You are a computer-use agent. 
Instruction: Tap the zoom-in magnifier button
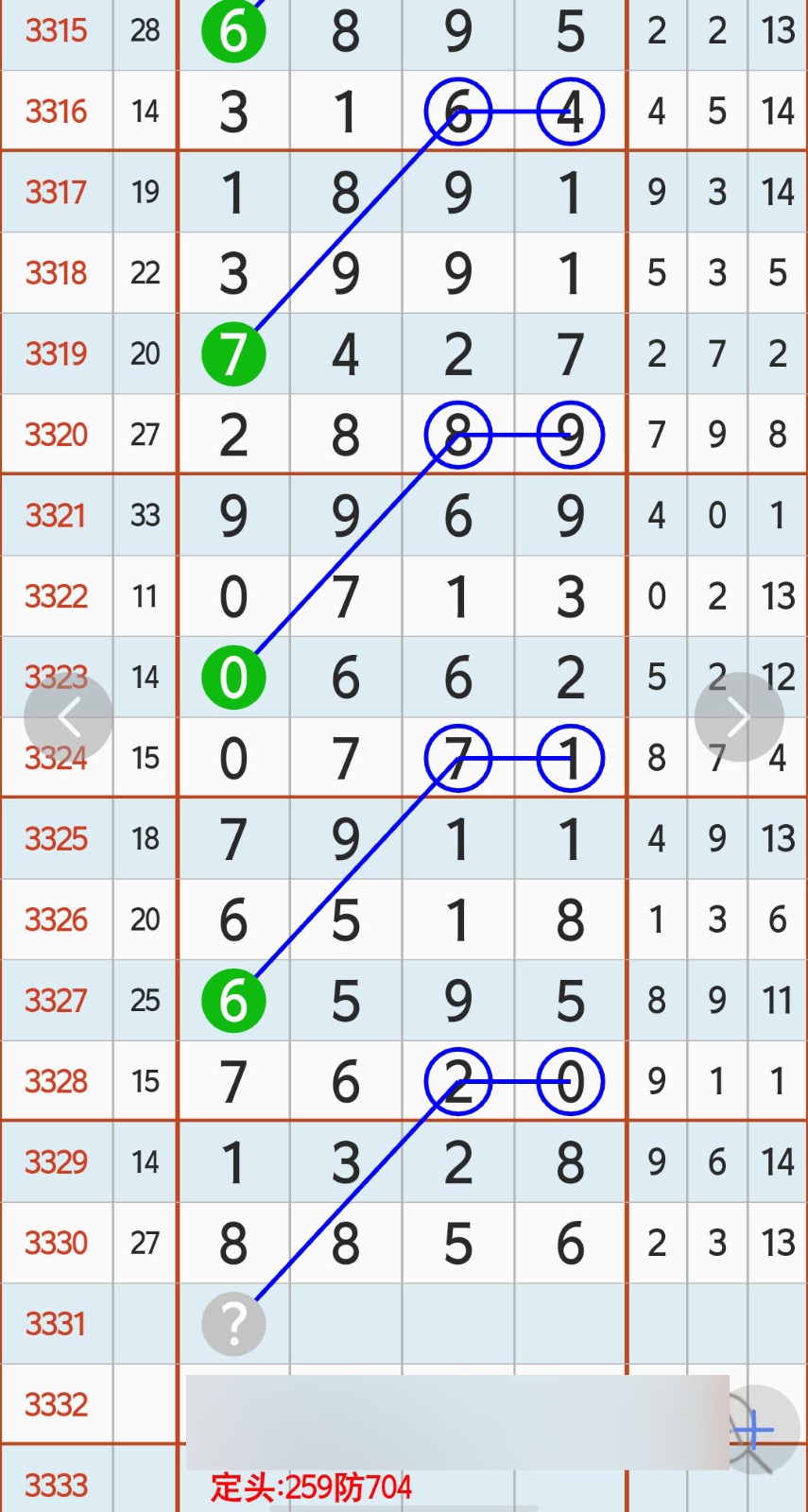pyautogui.click(x=755, y=1430)
